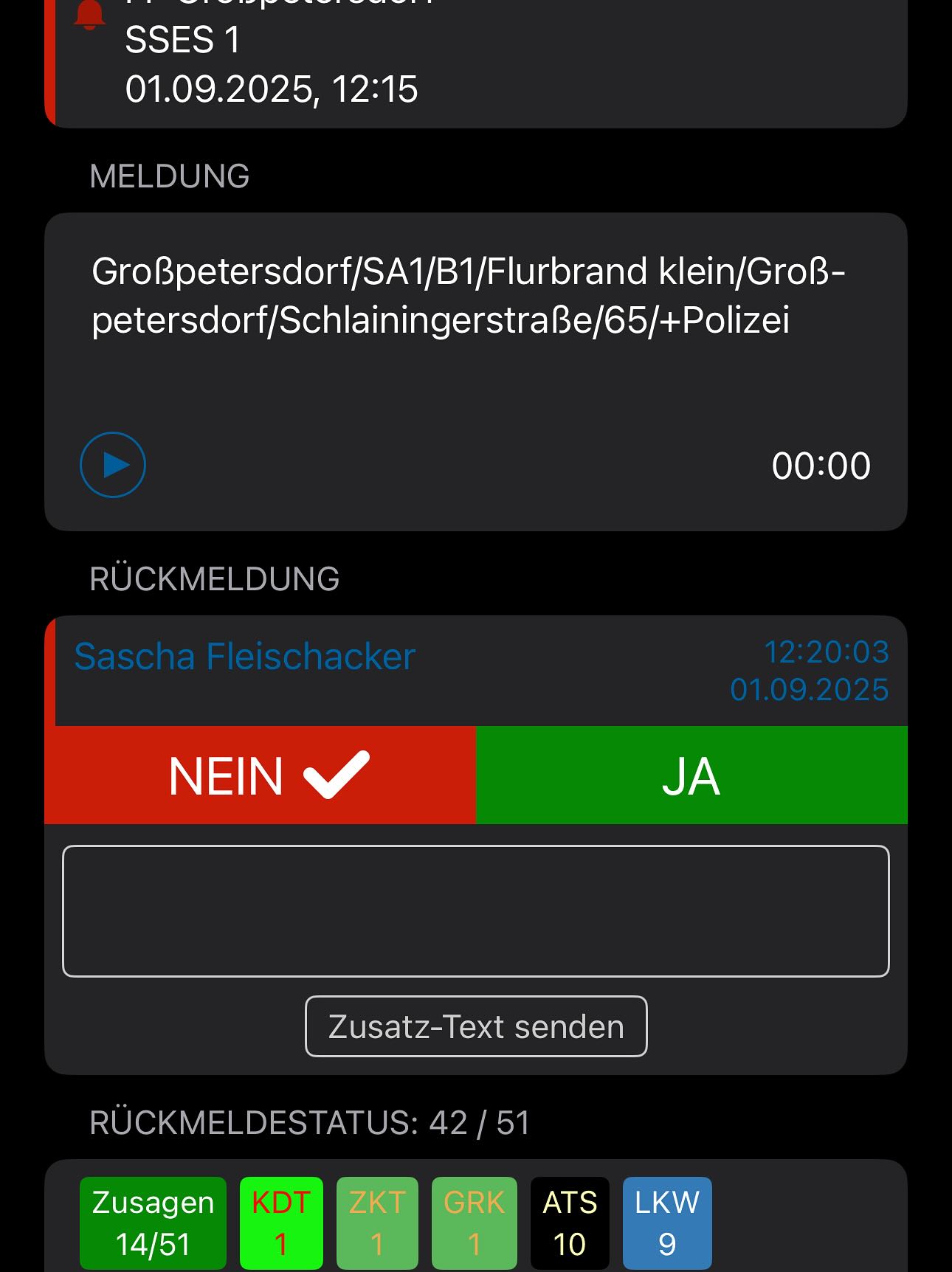Open the Zusagen 14/51 overview
The image size is (952, 1272).
tap(152, 1222)
